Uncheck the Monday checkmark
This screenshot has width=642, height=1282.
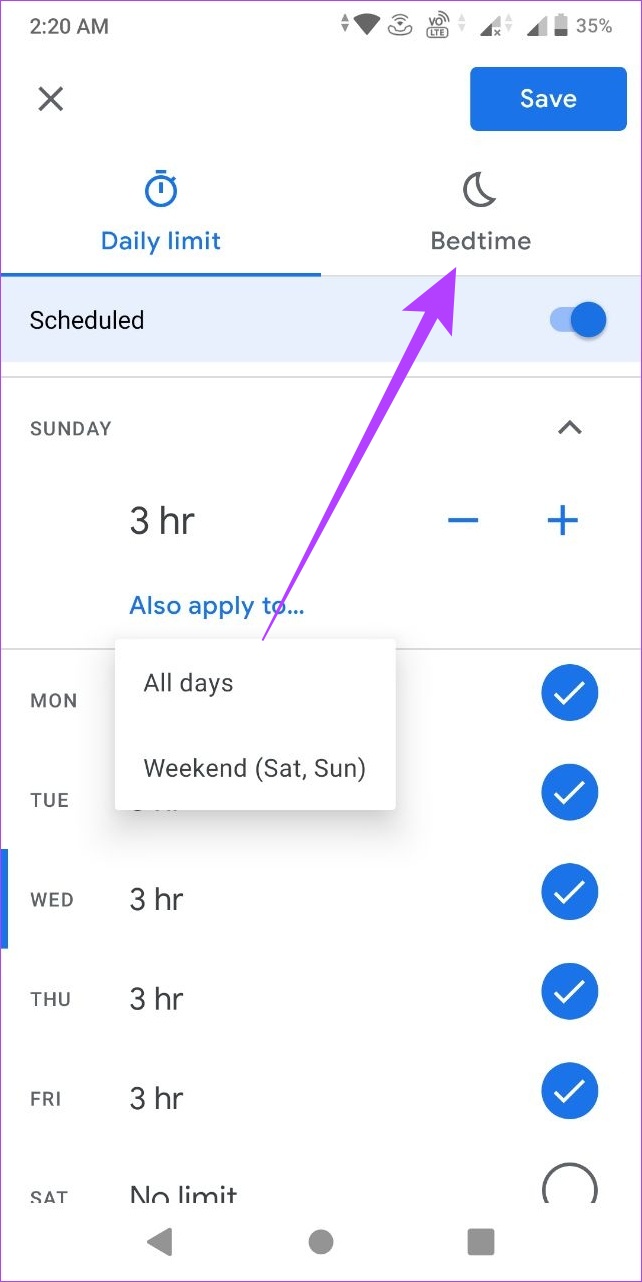click(570, 692)
